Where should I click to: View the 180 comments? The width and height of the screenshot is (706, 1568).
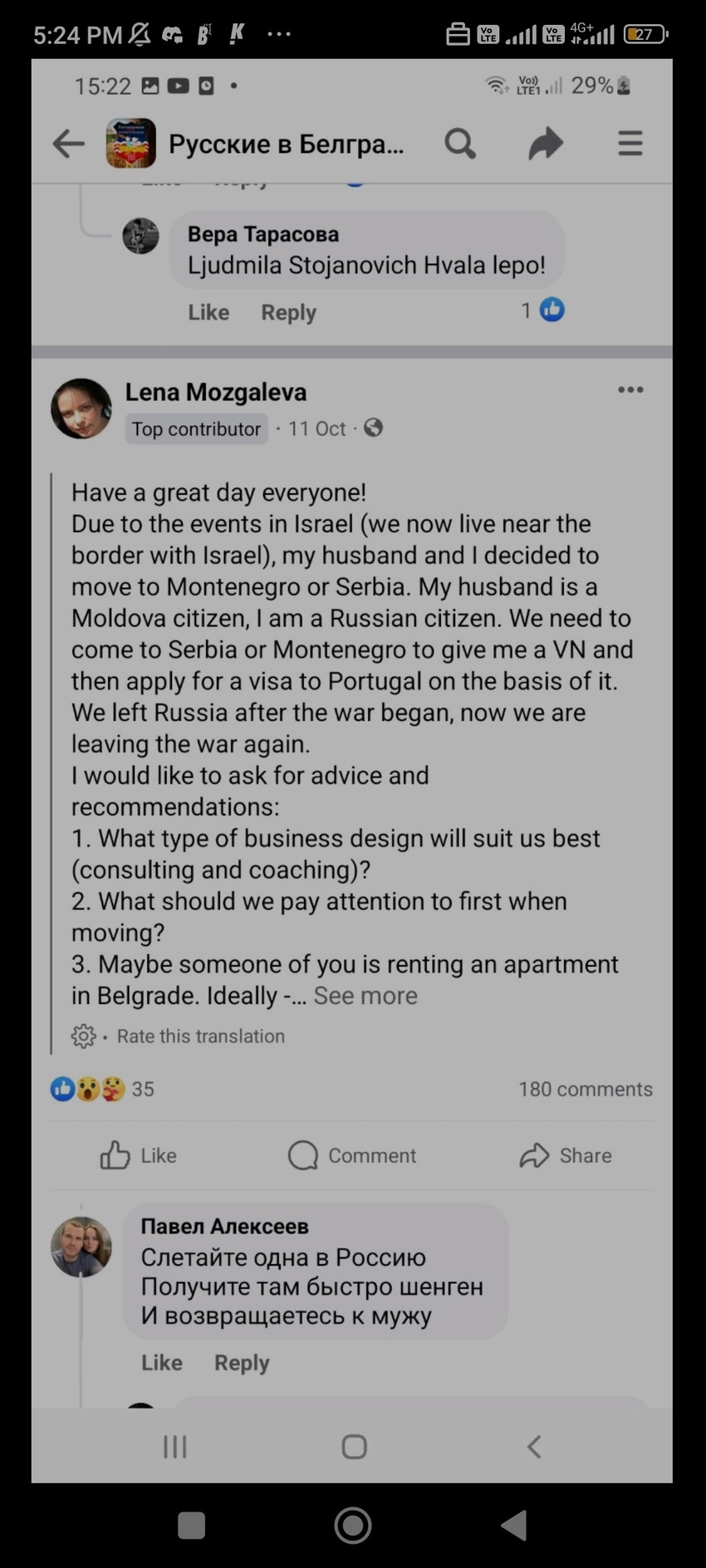(x=585, y=1089)
